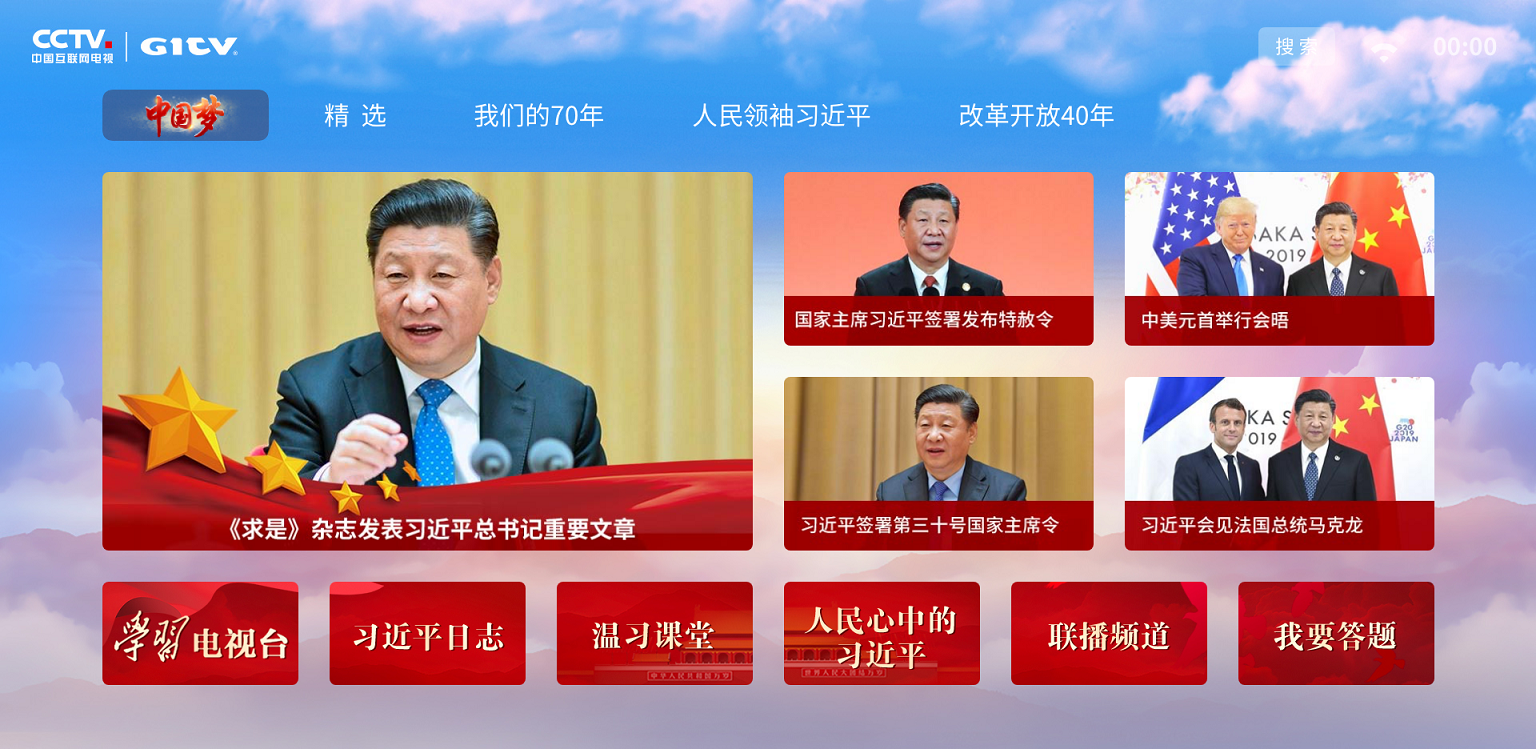This screenshot has height=749, width=1536.
Task: Open the 人民领袖习近平 tab
Action: point(781,116)
